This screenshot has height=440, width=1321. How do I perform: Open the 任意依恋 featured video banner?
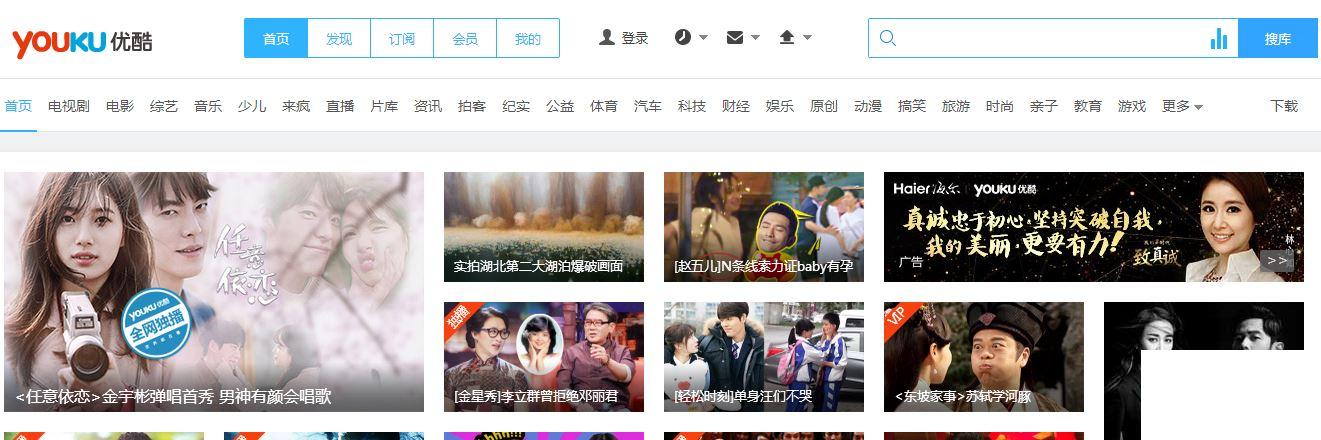point(214,291)
